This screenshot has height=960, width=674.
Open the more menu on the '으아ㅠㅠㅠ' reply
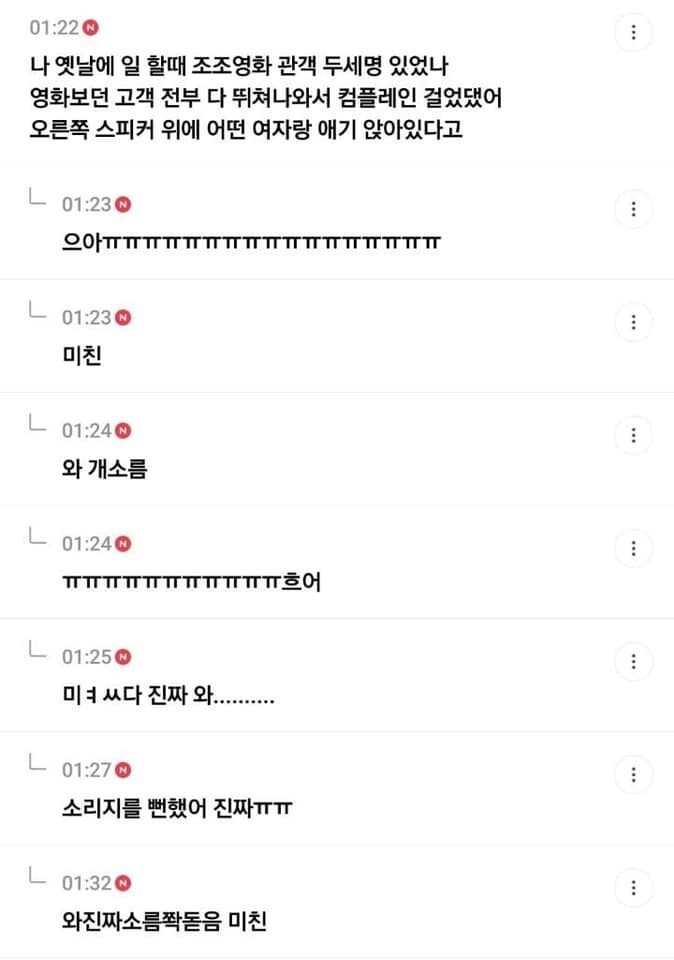coord(632,209)
